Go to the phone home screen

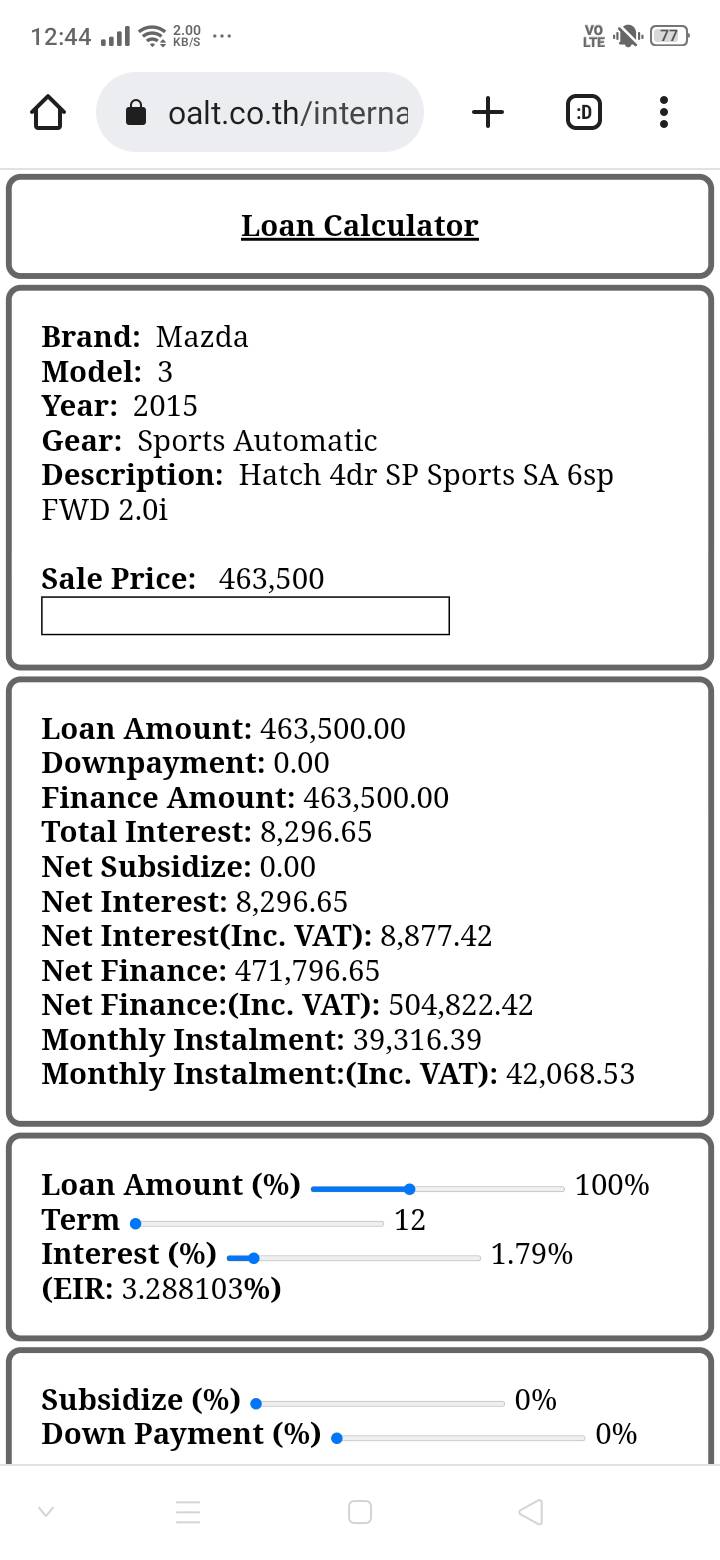click(x=360, y=1512)
